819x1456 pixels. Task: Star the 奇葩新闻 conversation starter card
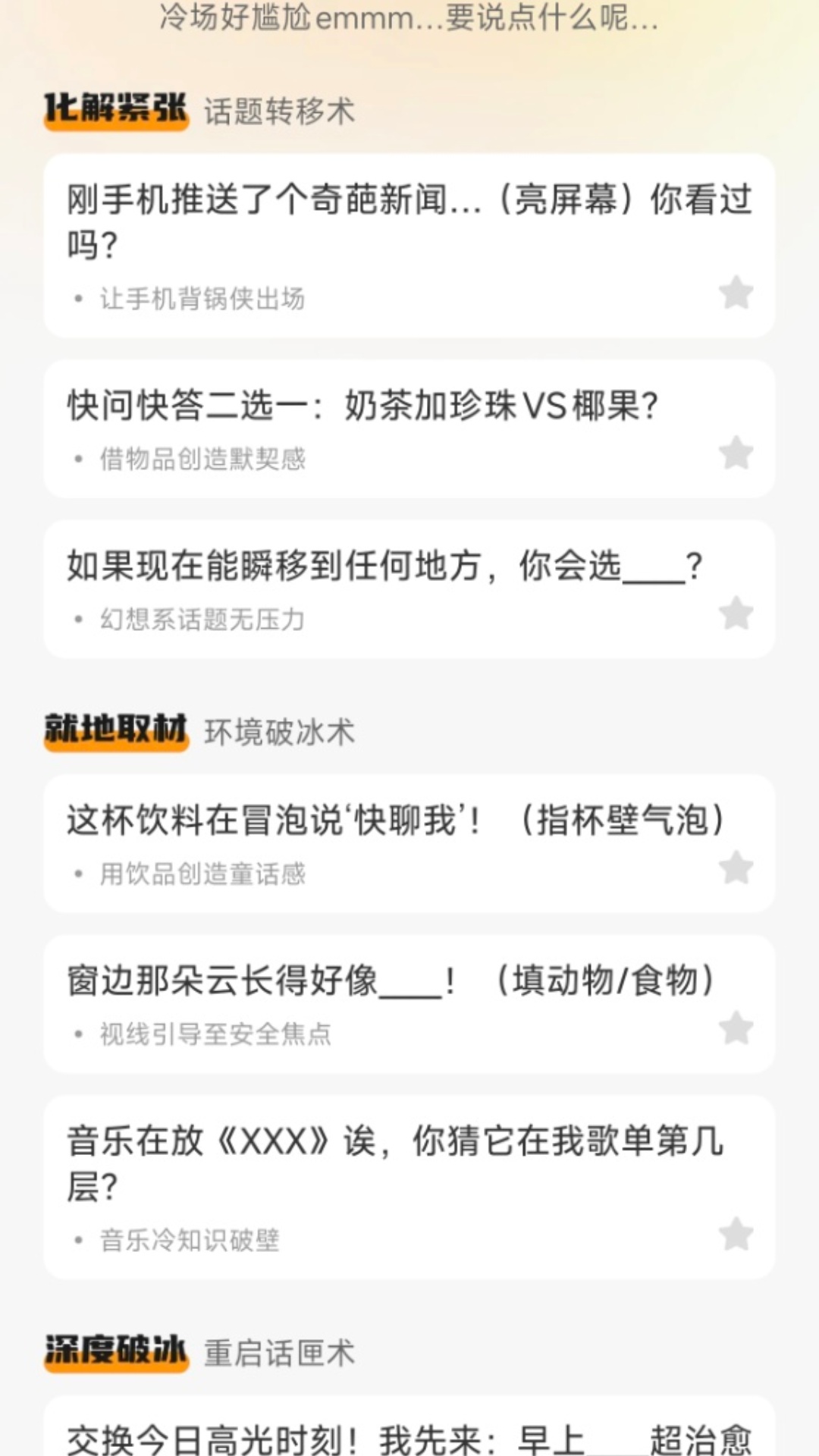tap(735, 292)
